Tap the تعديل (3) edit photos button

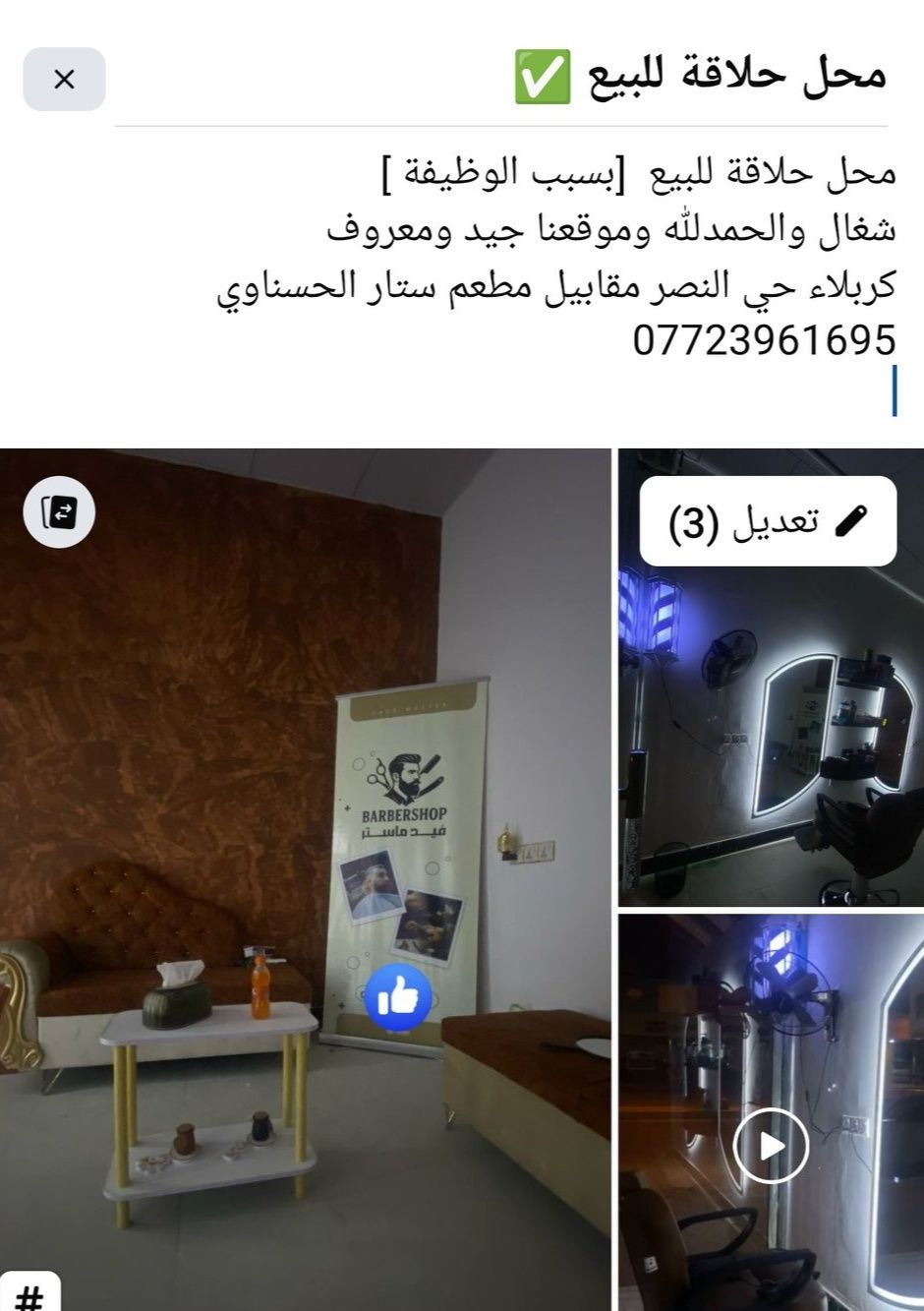click(768, 521)
